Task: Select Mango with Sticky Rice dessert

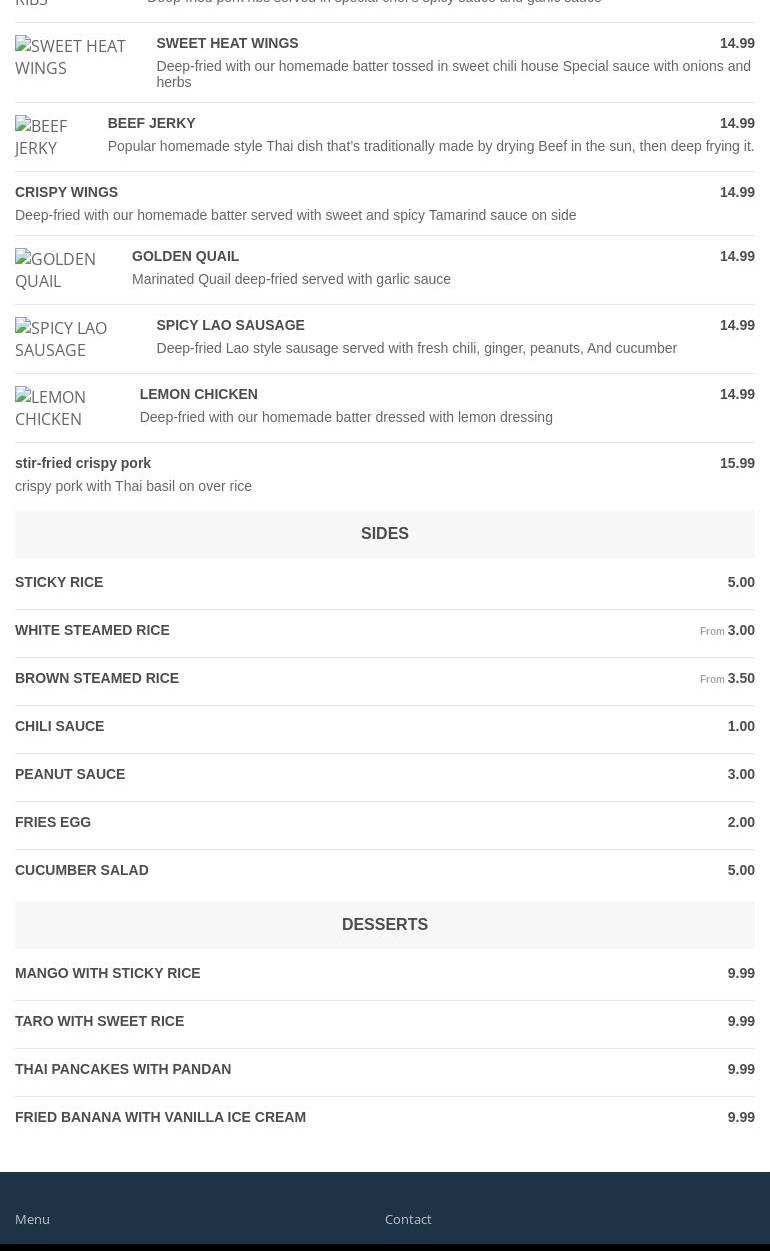Action: pyautogui.click(x=107, y=973)
